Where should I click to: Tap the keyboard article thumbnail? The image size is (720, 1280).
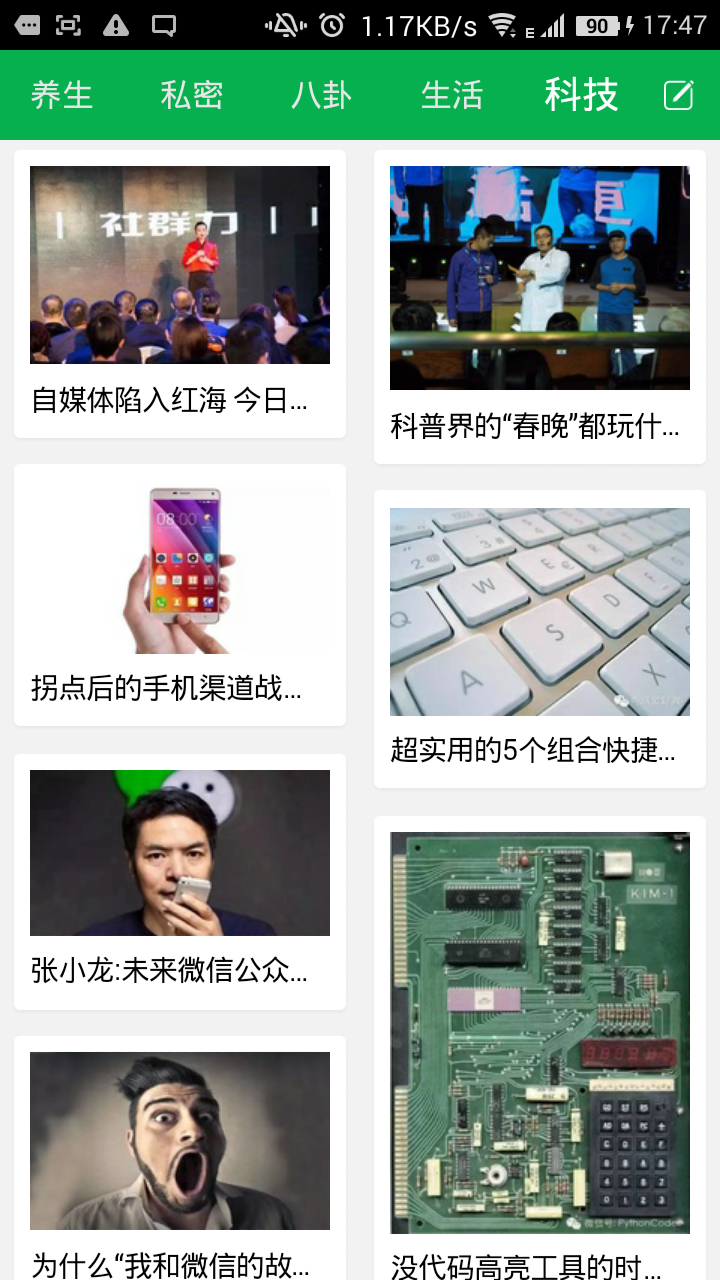[539, 610]
